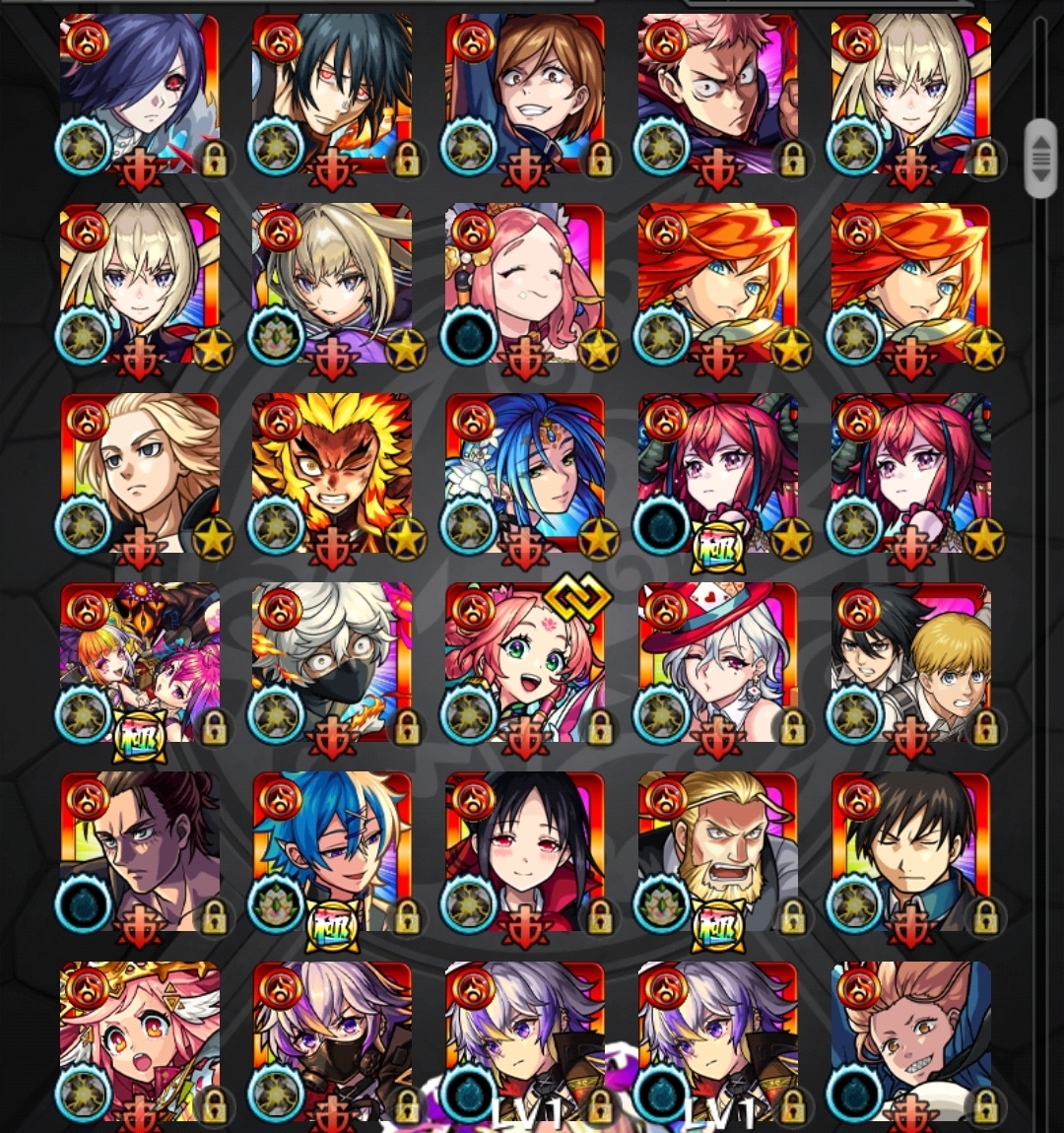Image resolution: width=1064 pixels, height=1133 pixels.
Task: Select the red-haired horned girl with rainbow badge
Action: [718, 475]
